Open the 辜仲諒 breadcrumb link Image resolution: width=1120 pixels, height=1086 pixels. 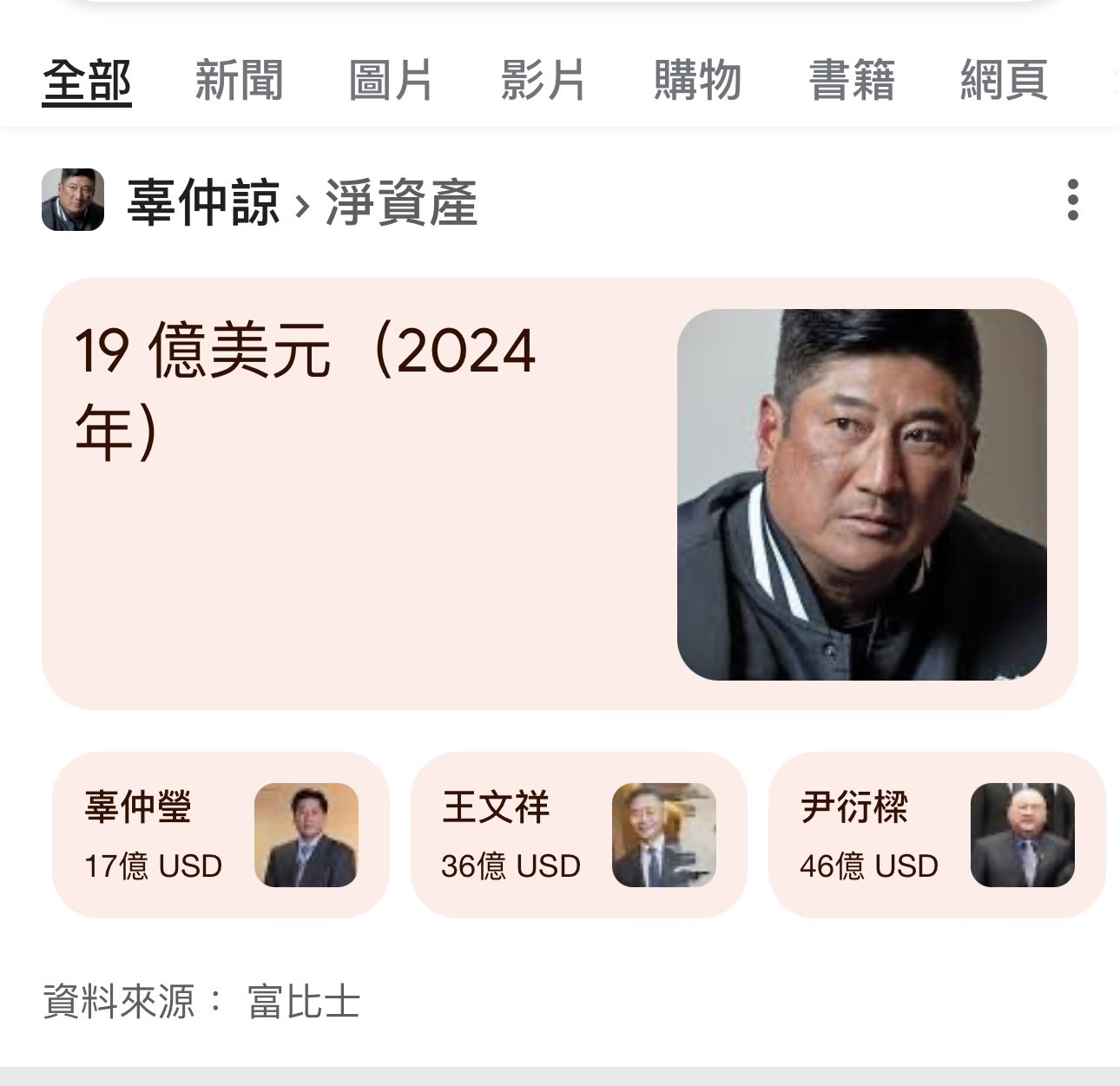point(203,202)
